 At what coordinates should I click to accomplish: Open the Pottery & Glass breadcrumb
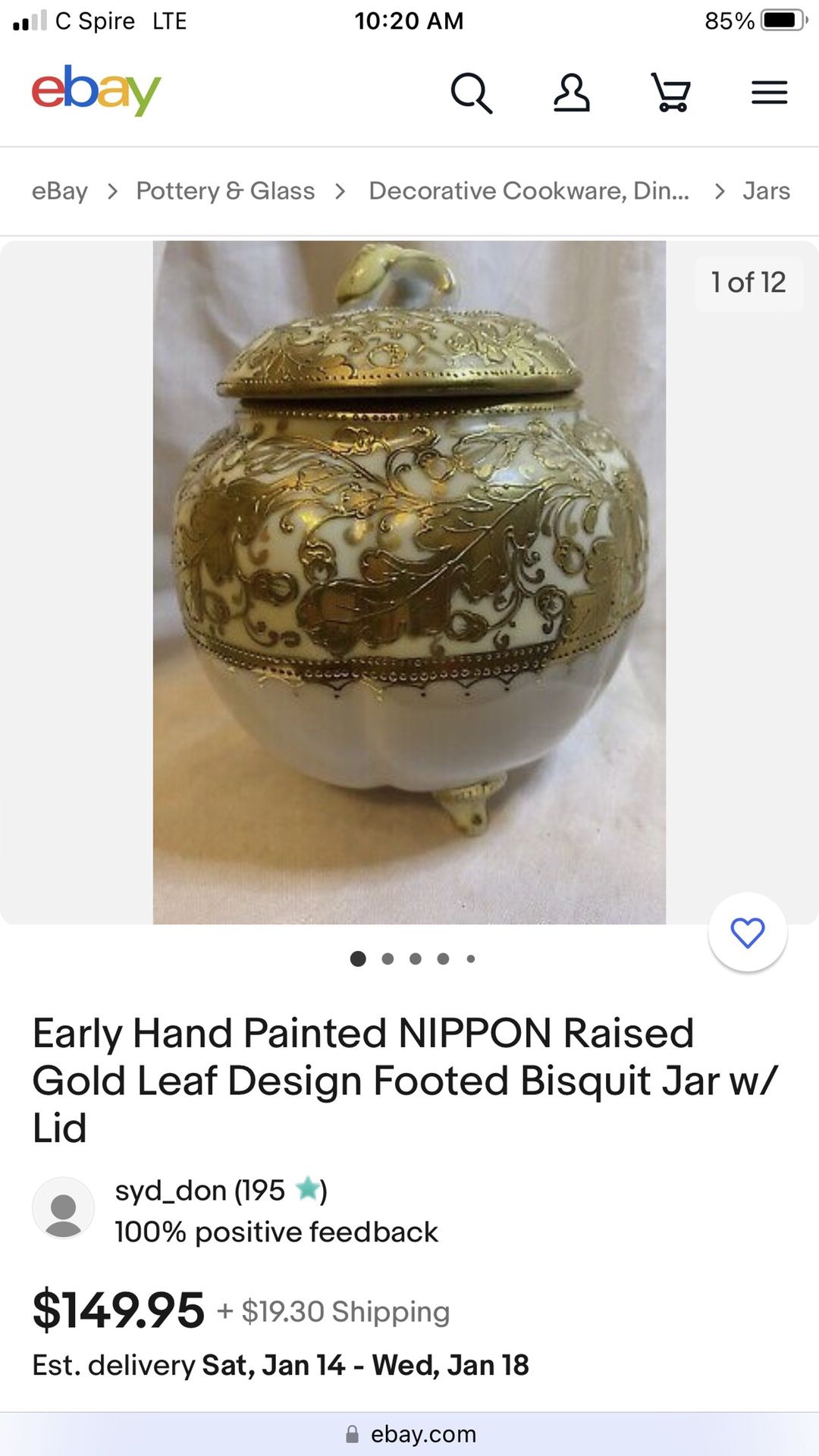click(225, 191)
